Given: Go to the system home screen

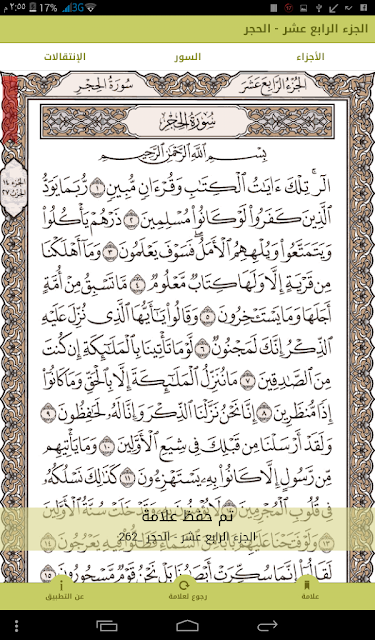Looking at the screenshot, I should (x=187, y=625).
